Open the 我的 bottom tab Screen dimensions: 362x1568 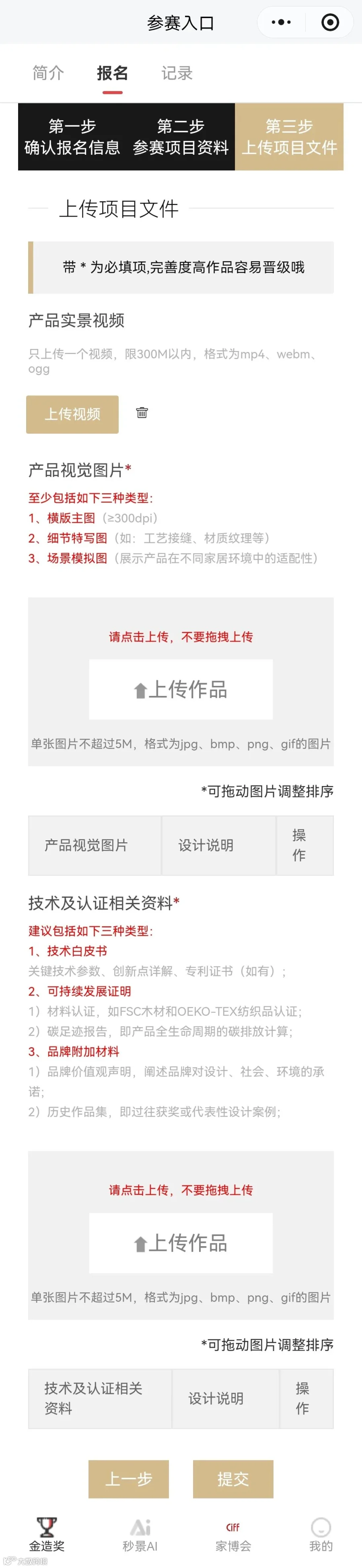point(321,1535)
